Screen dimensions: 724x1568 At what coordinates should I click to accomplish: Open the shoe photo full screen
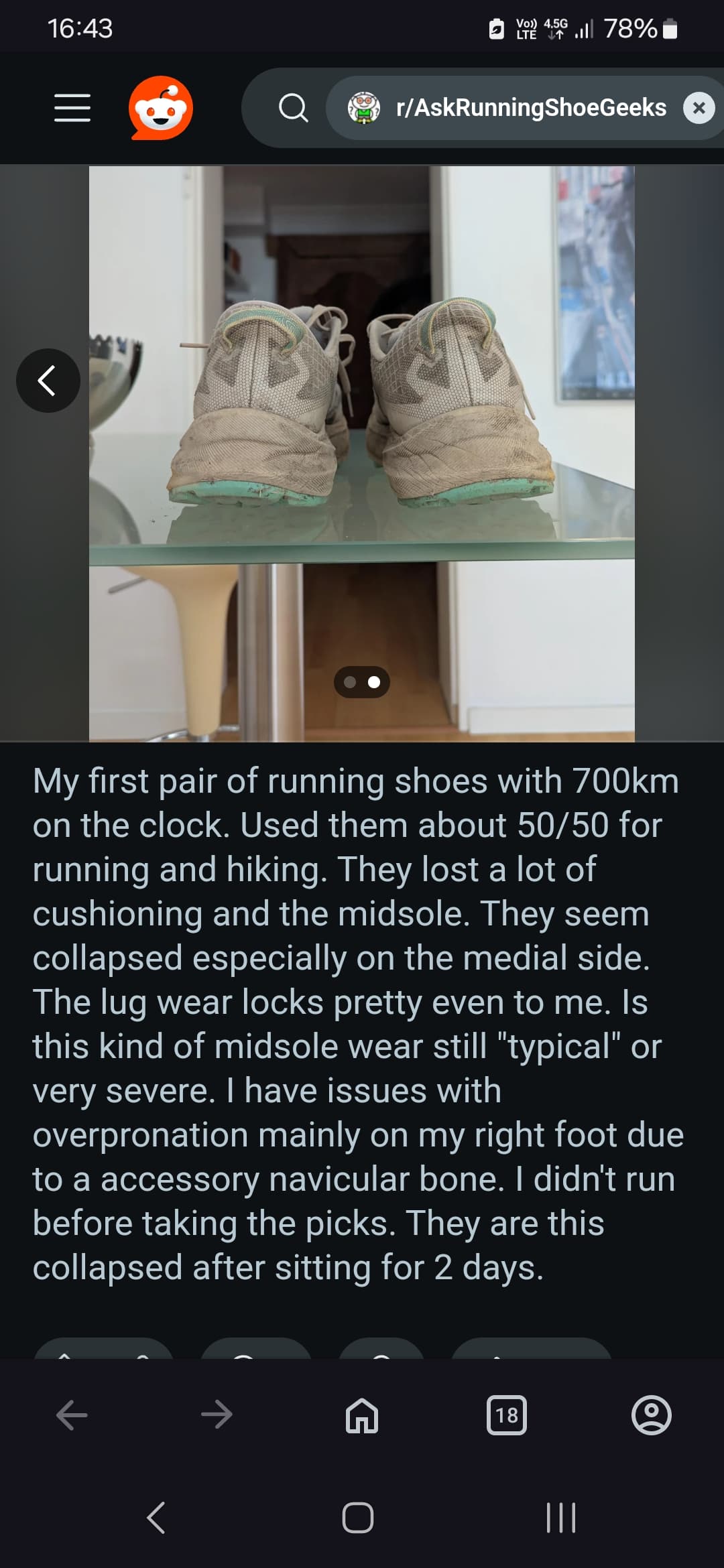[362, 429]
